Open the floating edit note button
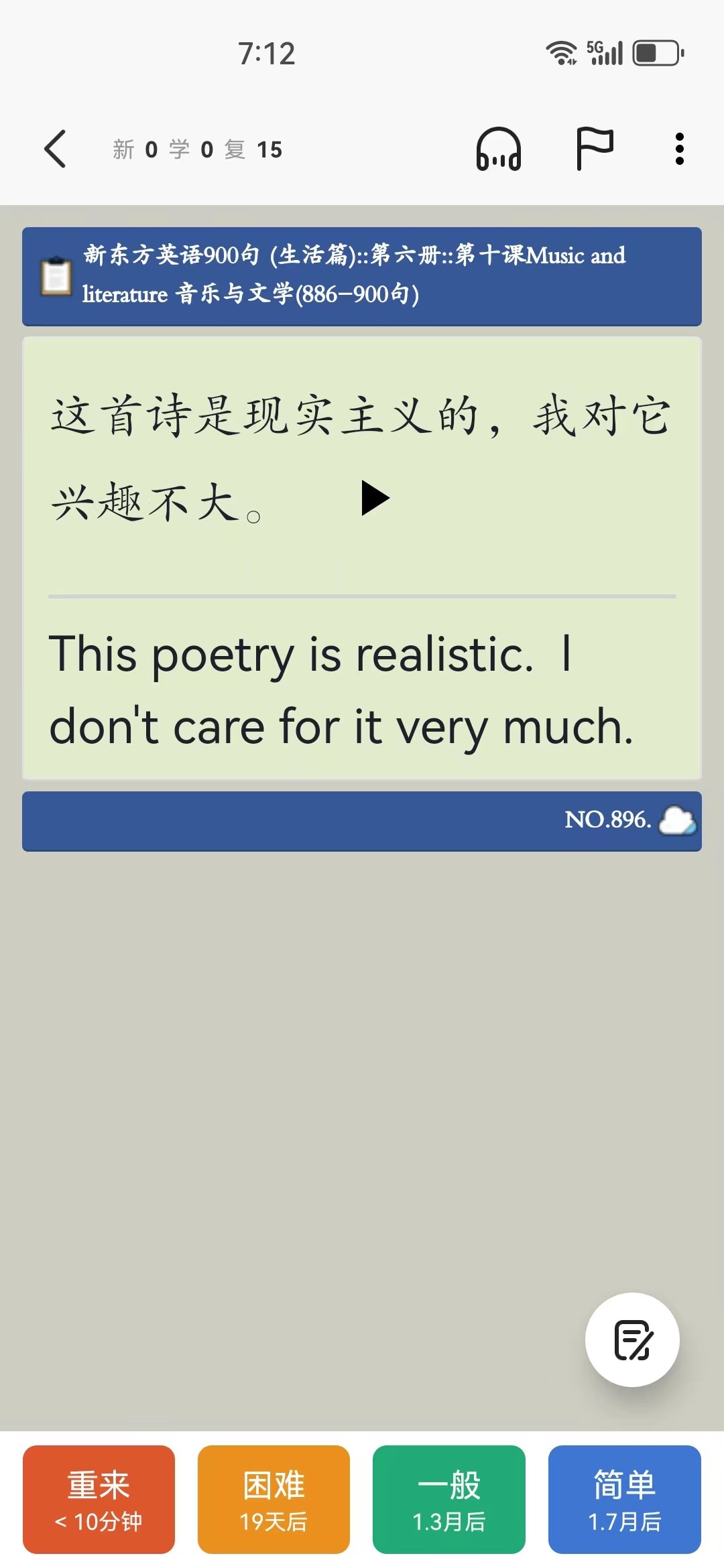The image size is (724, 1568). pos(632,1340)
